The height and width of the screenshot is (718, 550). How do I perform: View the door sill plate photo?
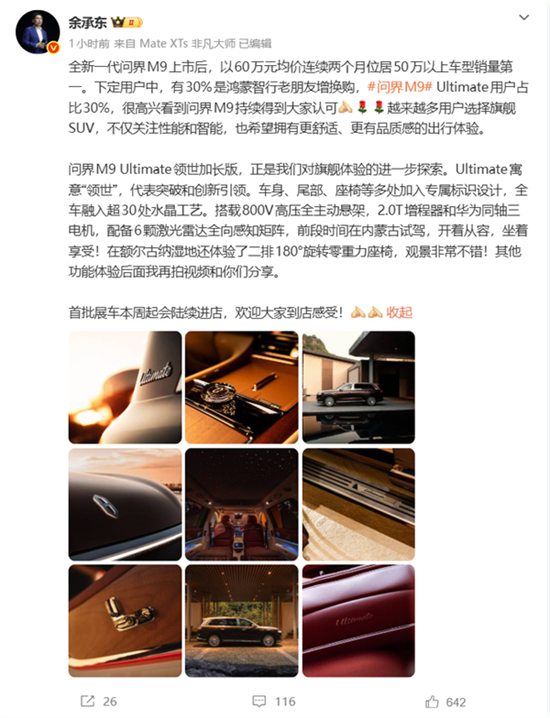[359, 504]
